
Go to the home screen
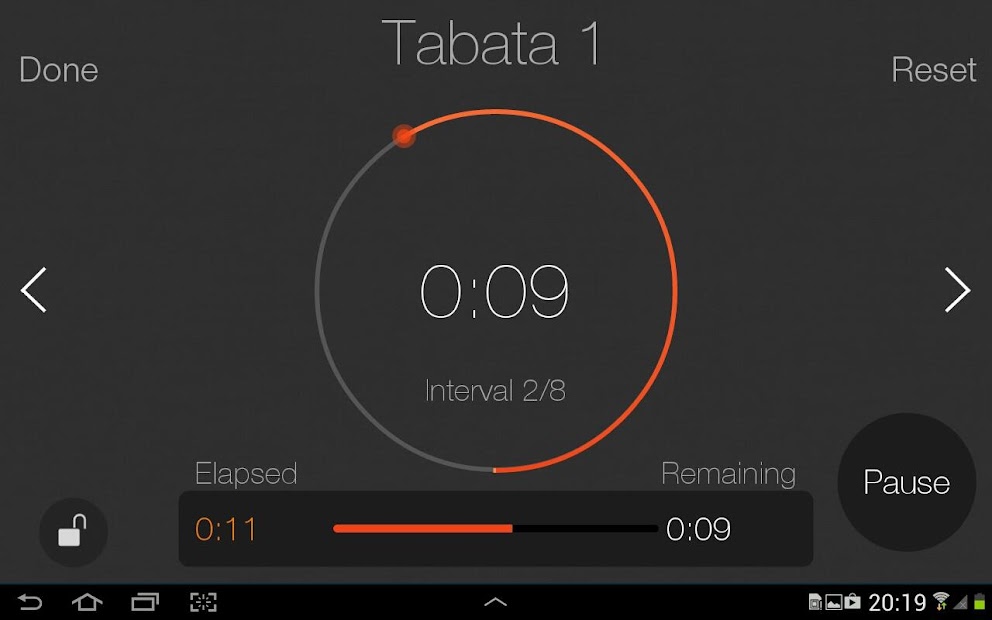(x=88, y=602)
